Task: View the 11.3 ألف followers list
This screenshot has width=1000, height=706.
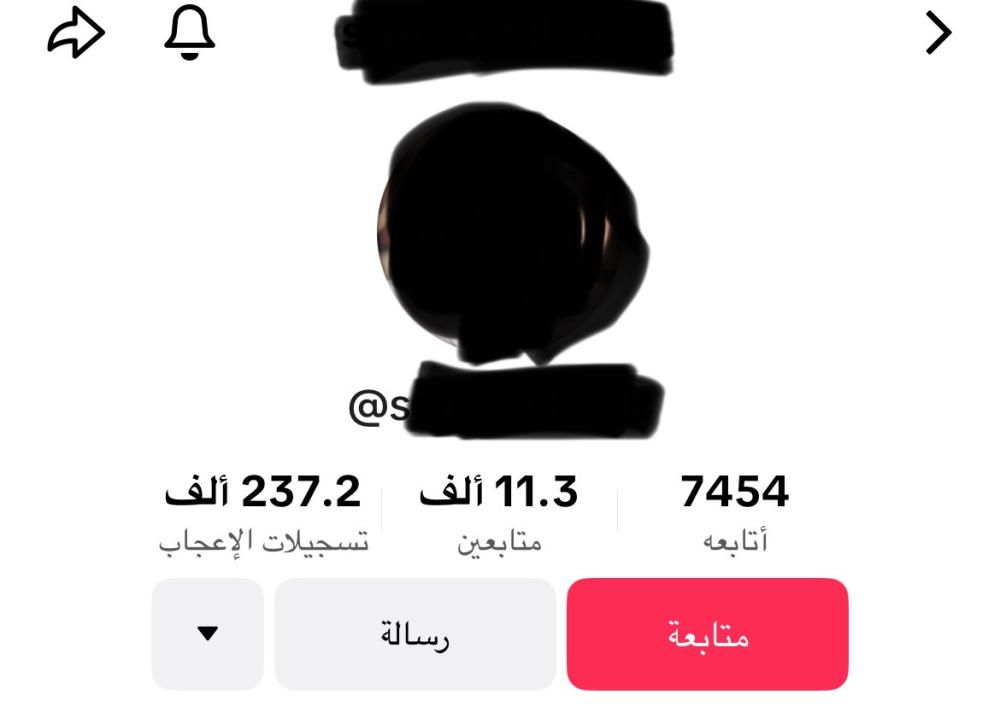Action: (499, 510)
